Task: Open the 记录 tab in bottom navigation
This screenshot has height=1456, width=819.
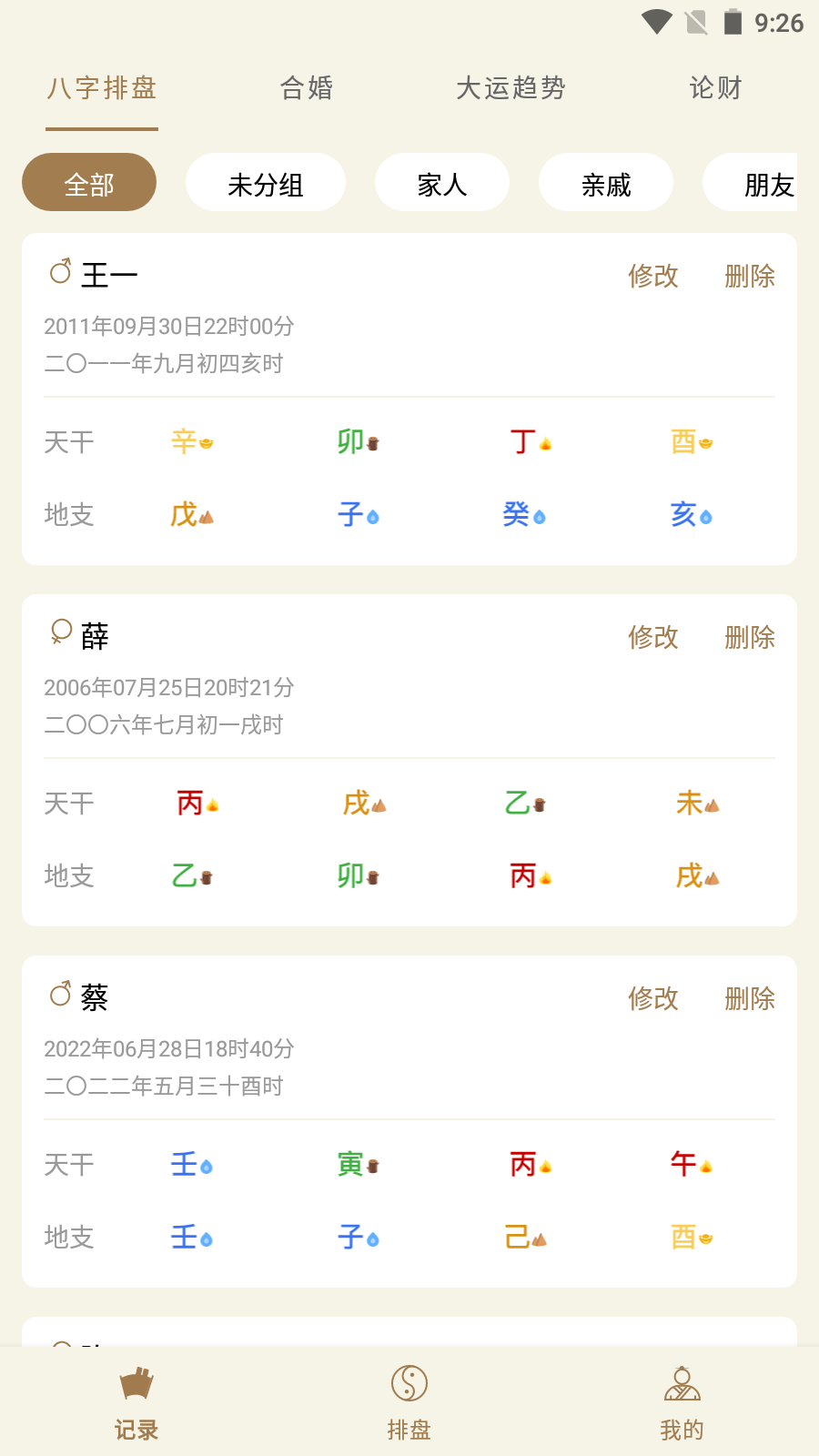Action: tap(136, 1402)
